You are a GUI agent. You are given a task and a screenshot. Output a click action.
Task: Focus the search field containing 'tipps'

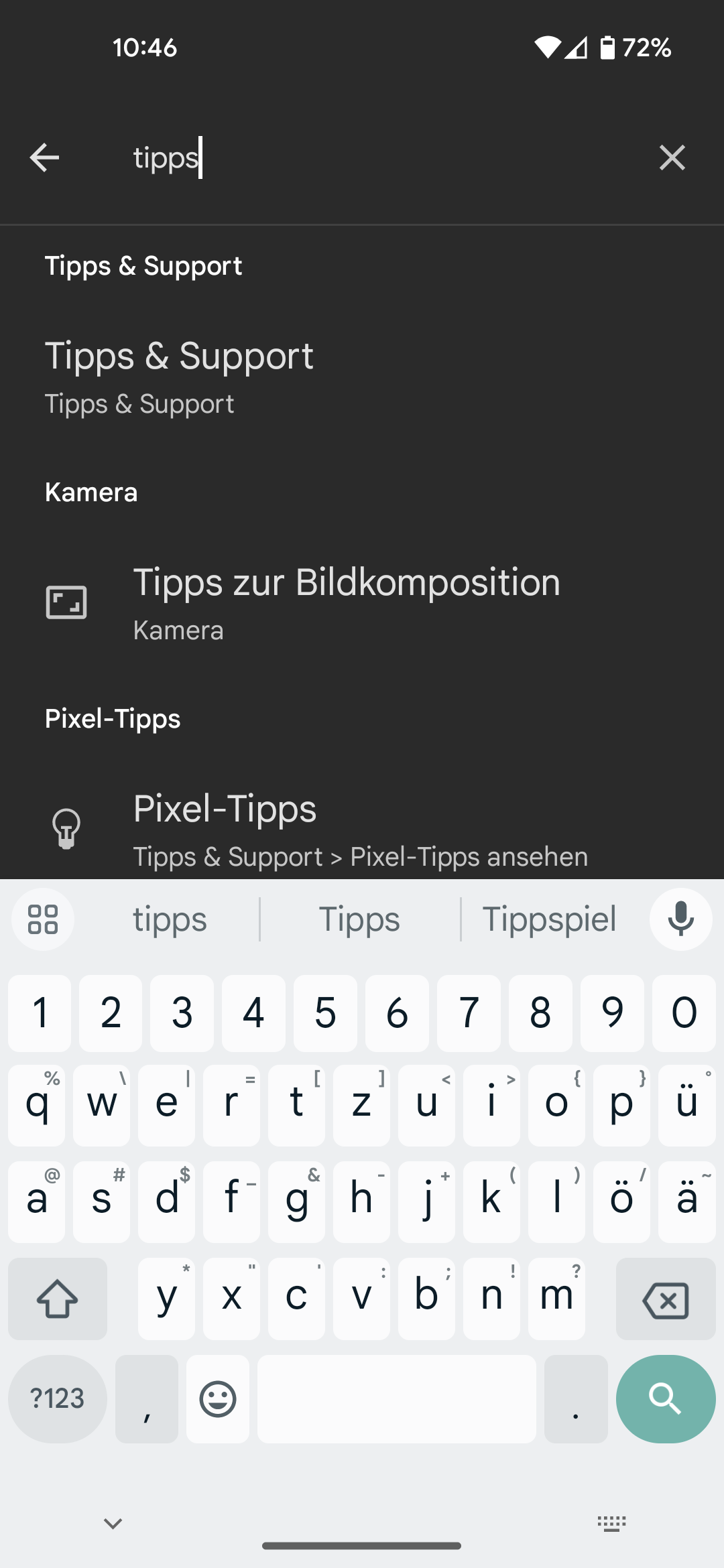tap(375, 158)
